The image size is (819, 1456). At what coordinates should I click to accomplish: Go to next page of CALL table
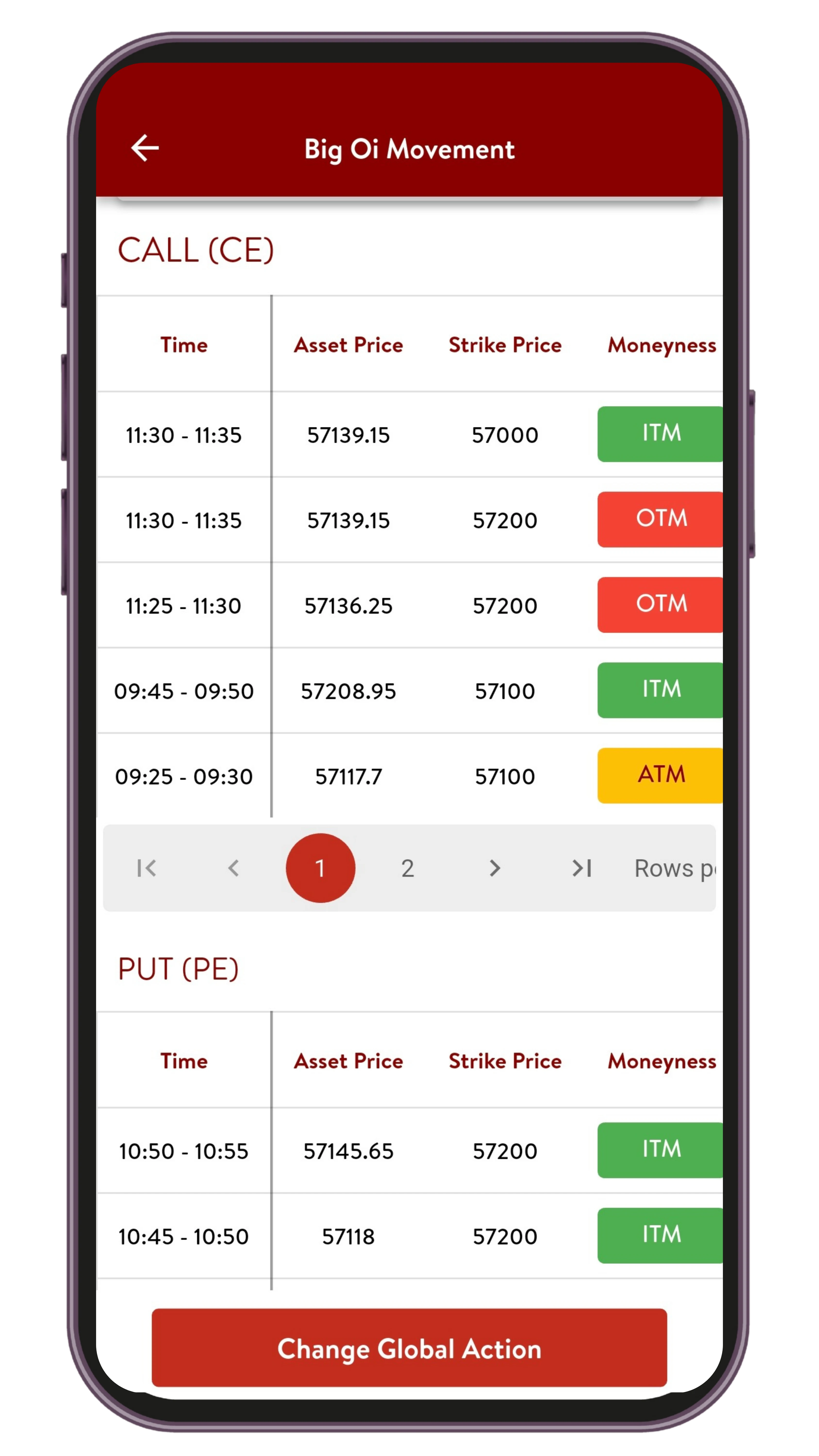(495, 868)
